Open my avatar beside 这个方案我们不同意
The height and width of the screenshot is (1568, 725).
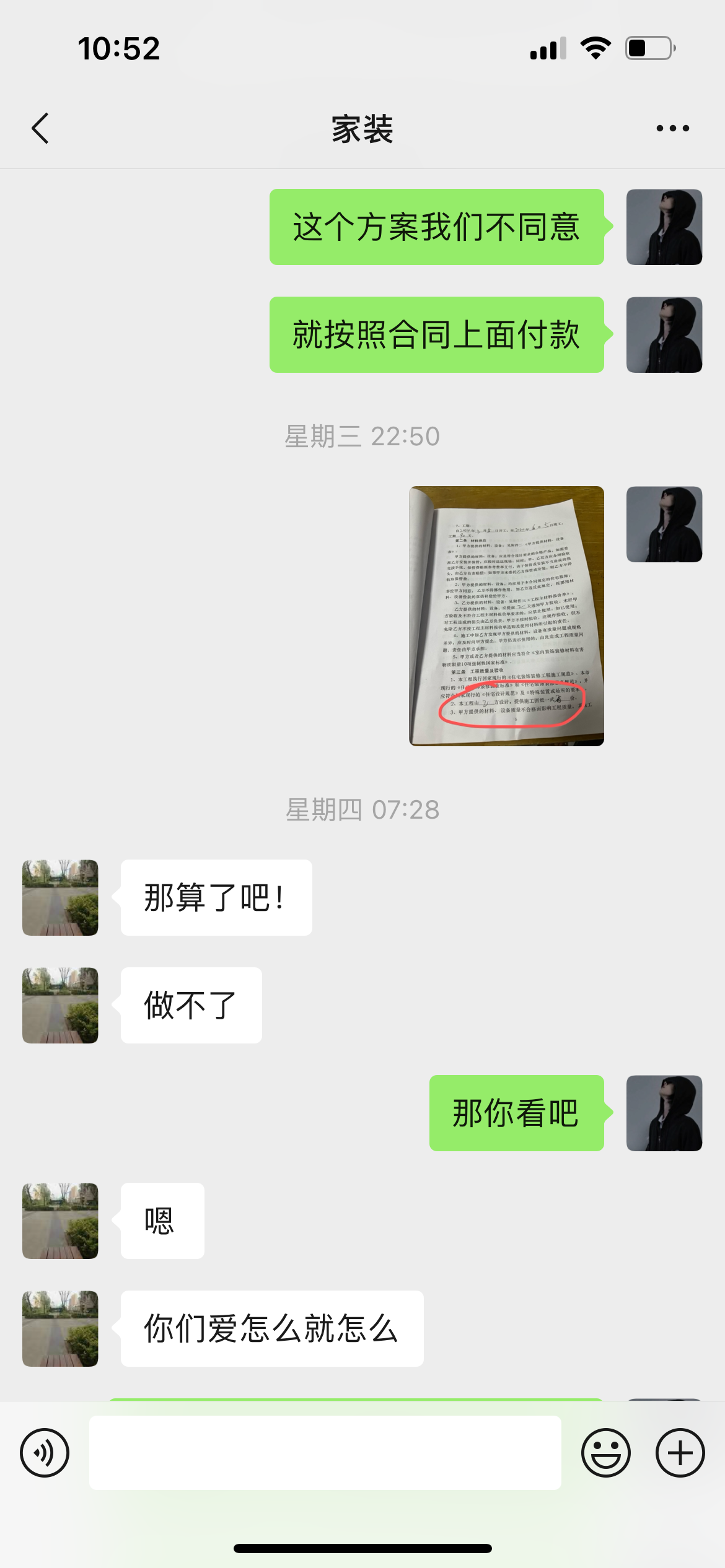[x=664, y=227]
